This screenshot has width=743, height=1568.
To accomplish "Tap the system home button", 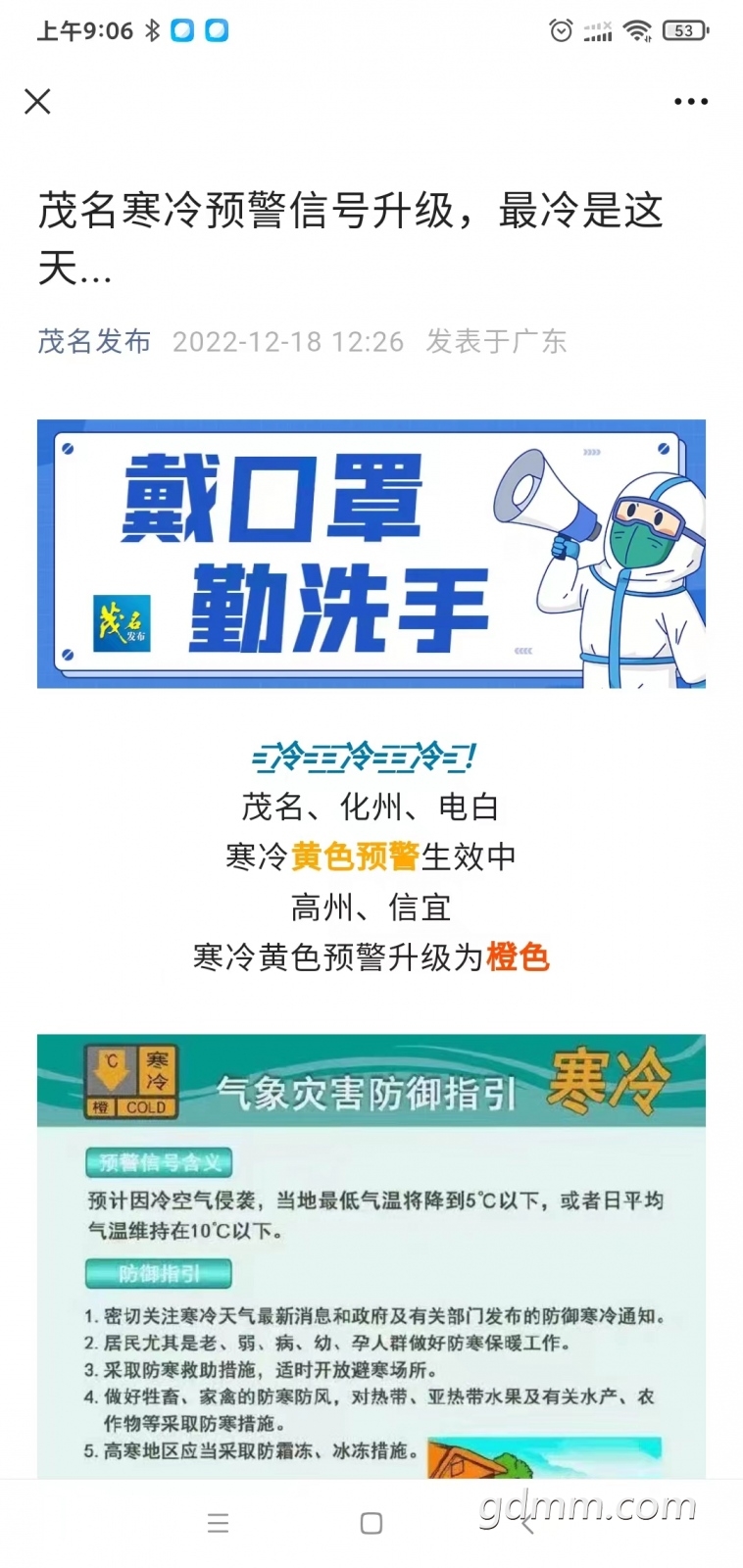I will coord(371,1523).
